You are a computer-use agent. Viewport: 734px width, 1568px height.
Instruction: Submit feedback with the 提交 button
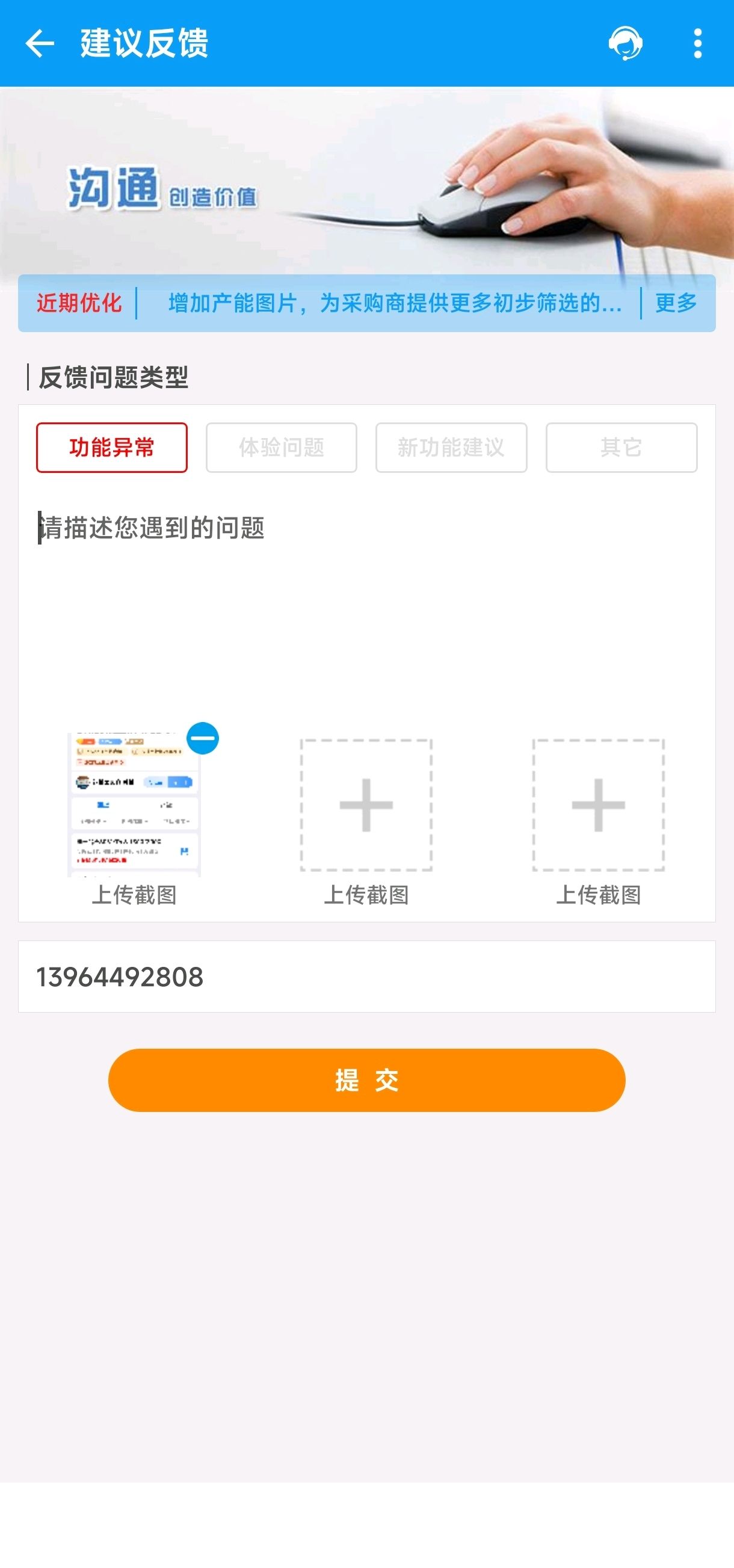(x=366, y=1081)
